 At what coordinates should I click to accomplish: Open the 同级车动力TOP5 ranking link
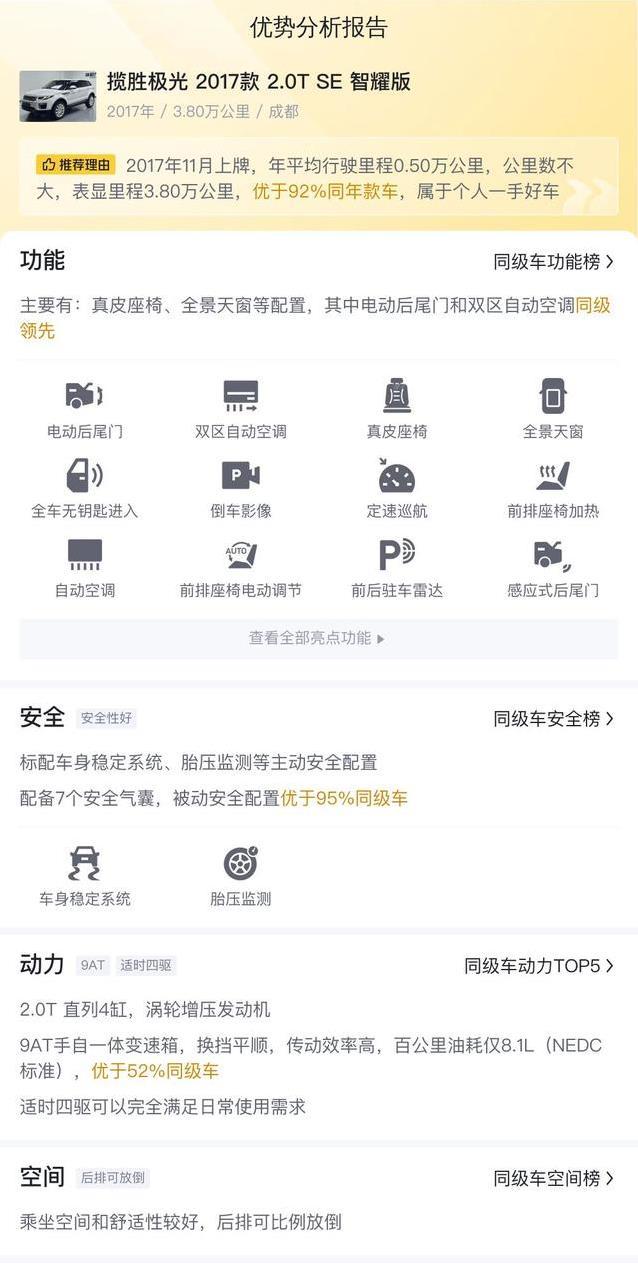pos(539,966)
